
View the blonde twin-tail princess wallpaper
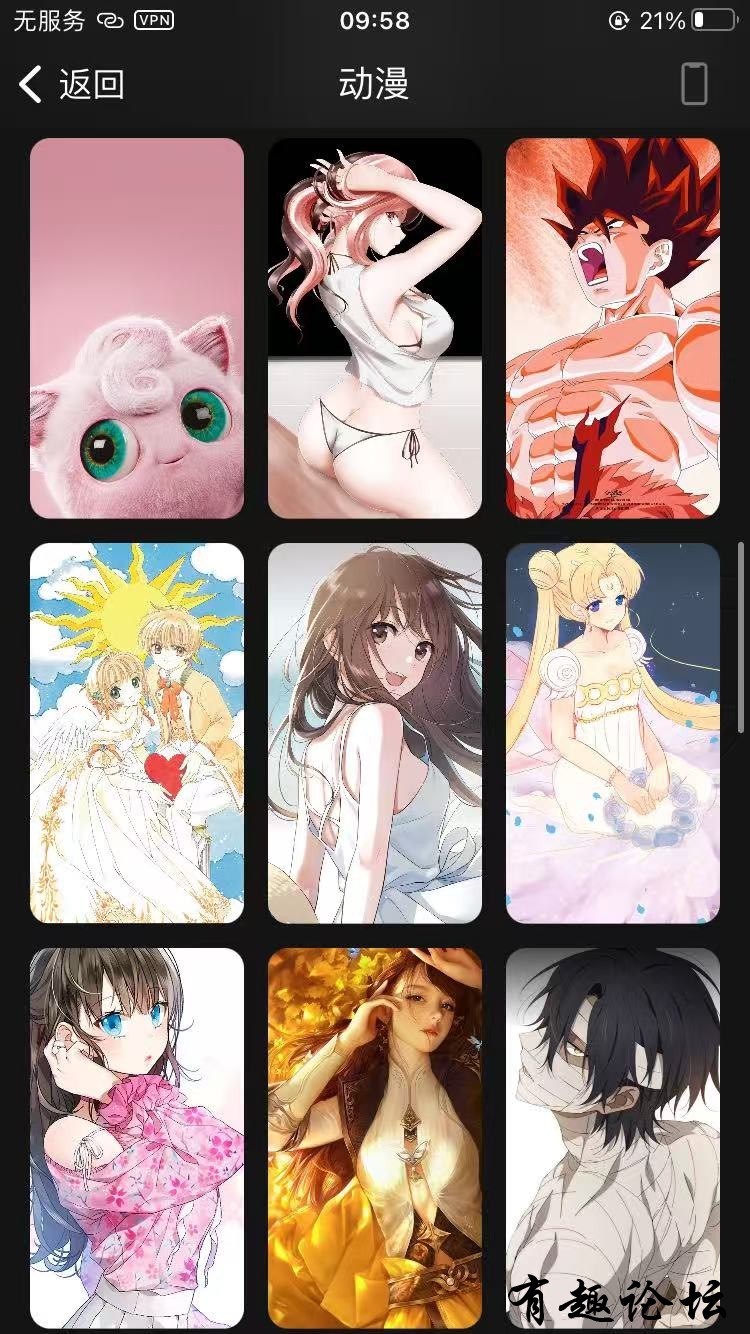(613, 733)
